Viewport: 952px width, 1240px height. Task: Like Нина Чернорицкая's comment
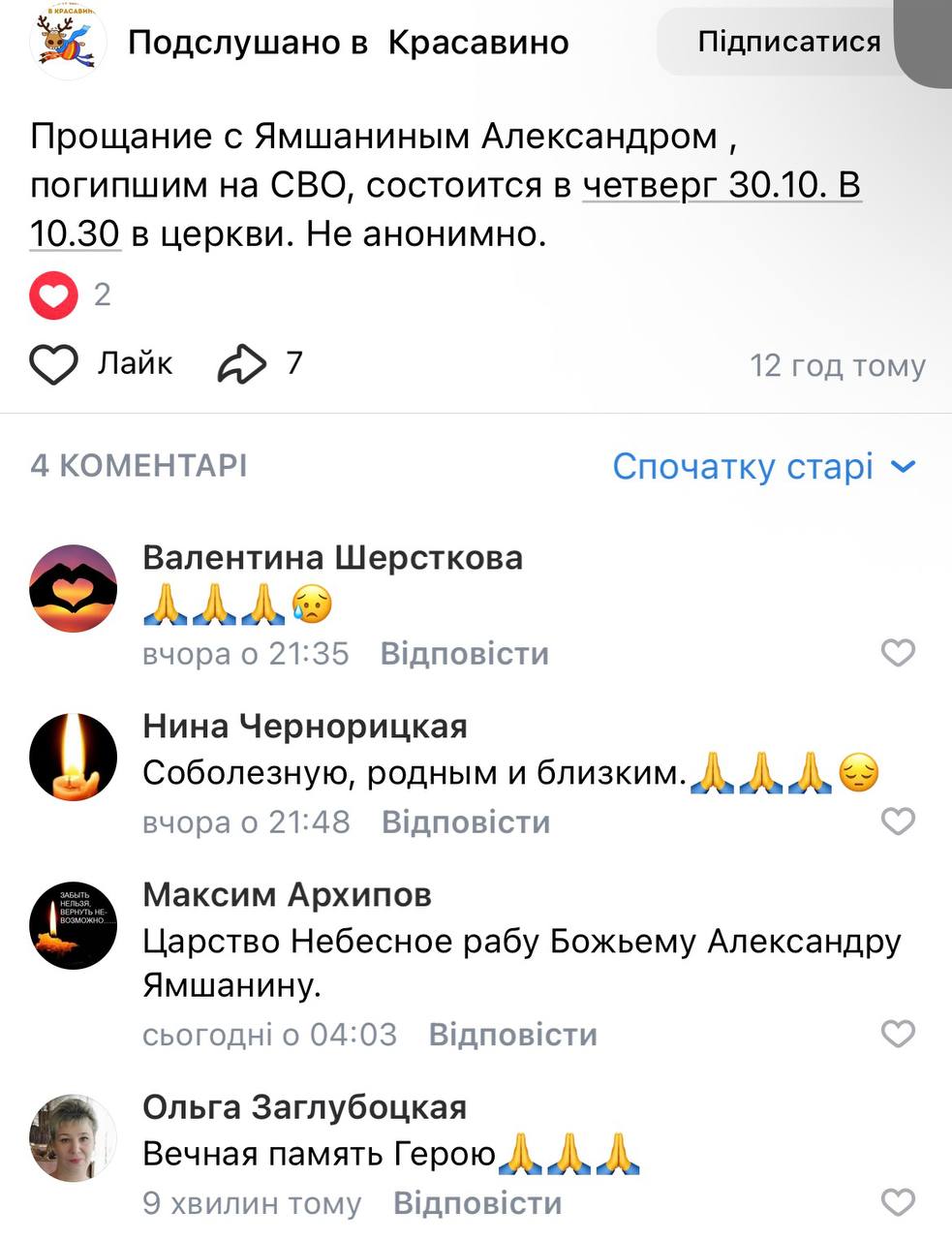pos(898,821)
